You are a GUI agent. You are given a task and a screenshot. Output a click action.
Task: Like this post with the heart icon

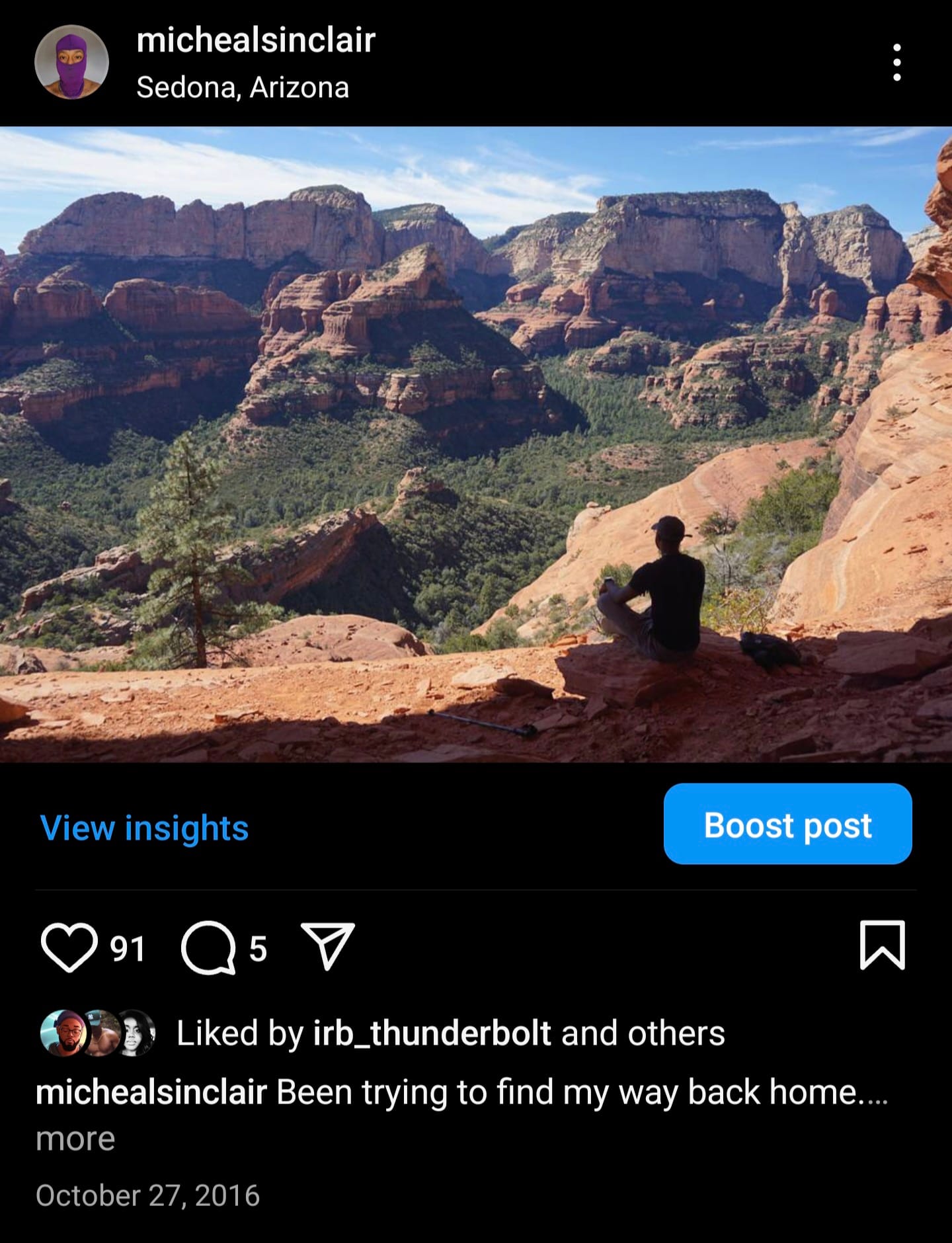pyautogui.click(x=69, y=947)
